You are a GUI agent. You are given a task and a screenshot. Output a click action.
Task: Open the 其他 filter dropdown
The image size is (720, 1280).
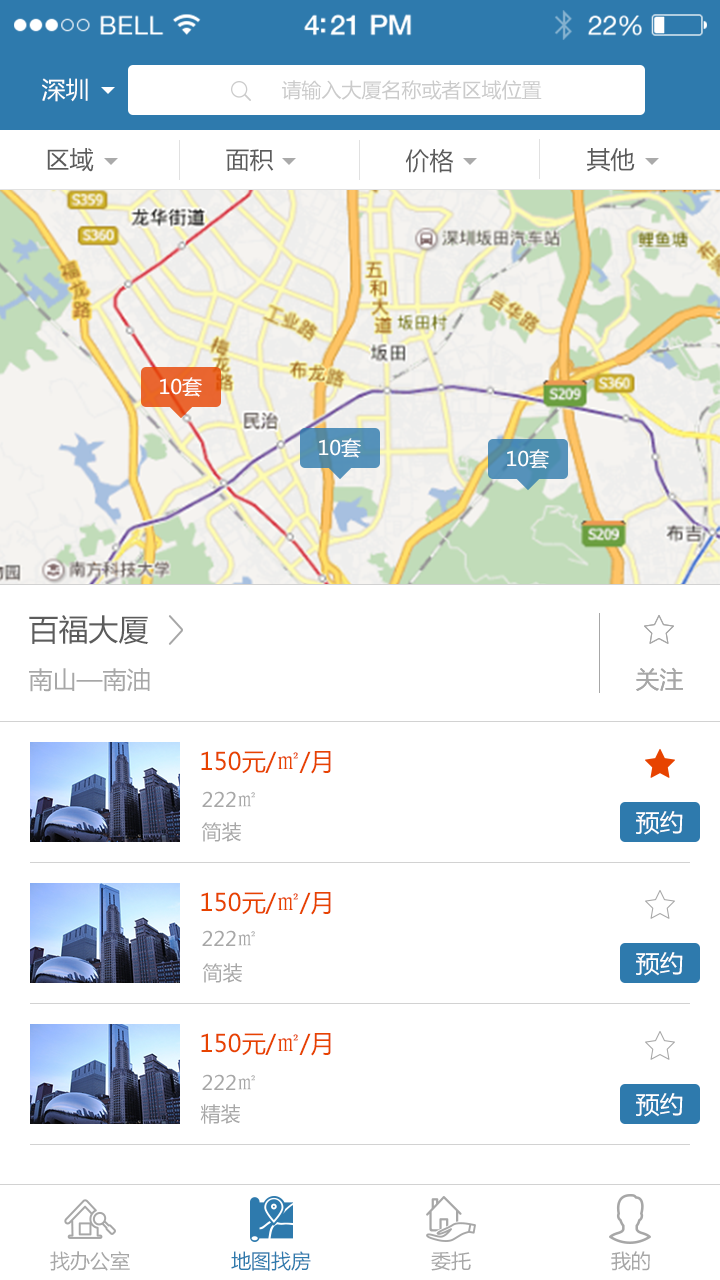pyautogui.click(x=622, y=160)
